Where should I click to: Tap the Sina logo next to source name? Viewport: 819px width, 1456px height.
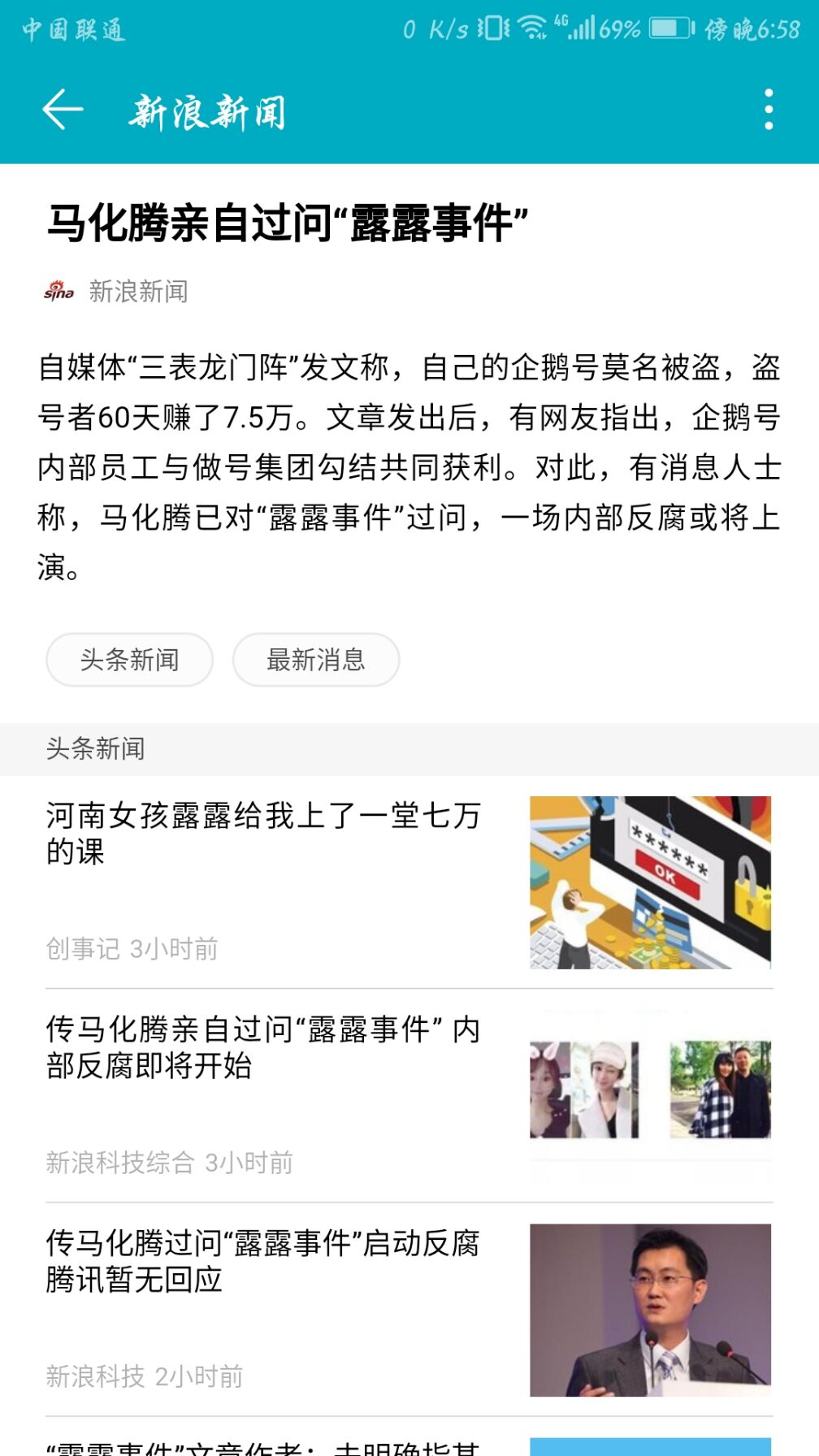[58, 291]
